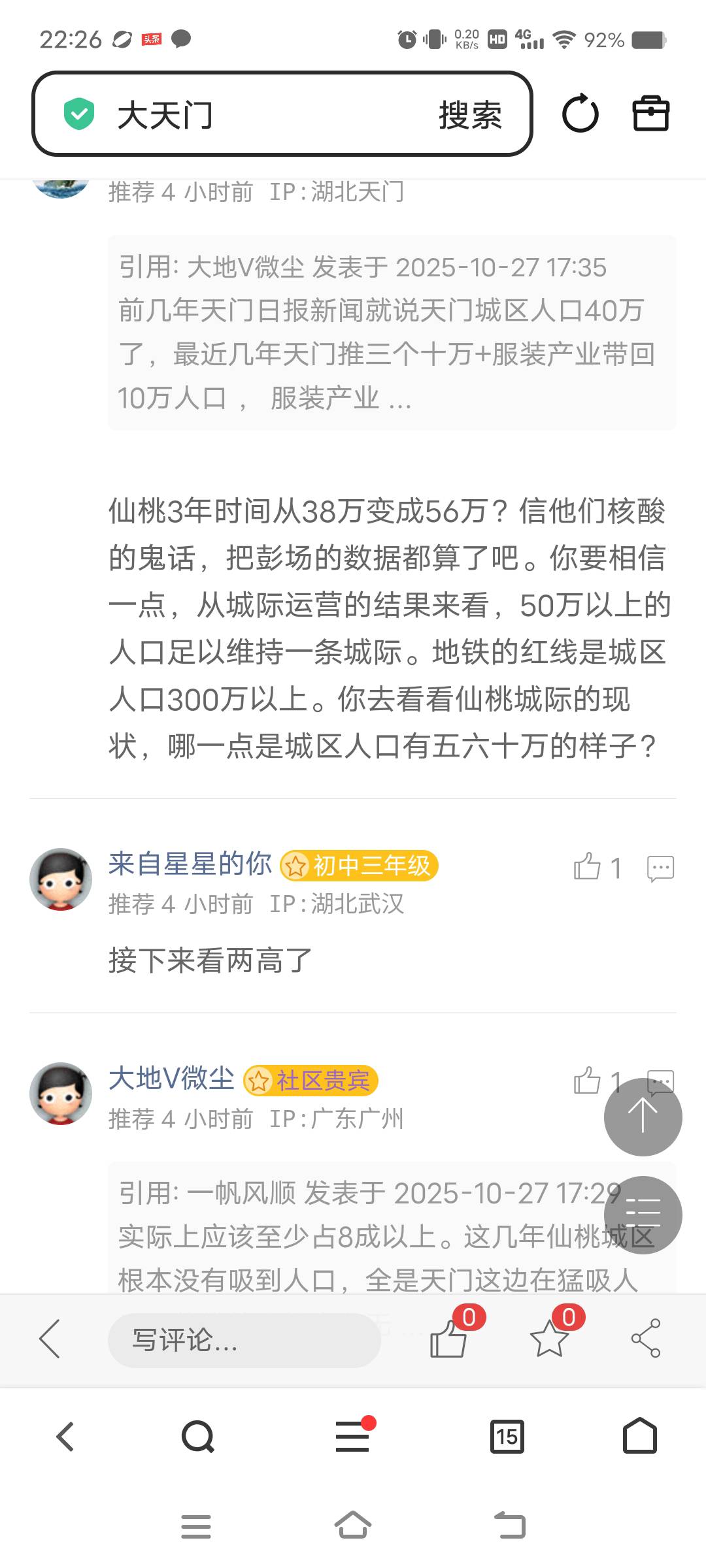706x1568 pixels.
Task: Like this post with the thumbs-up
Action: 449,1338
